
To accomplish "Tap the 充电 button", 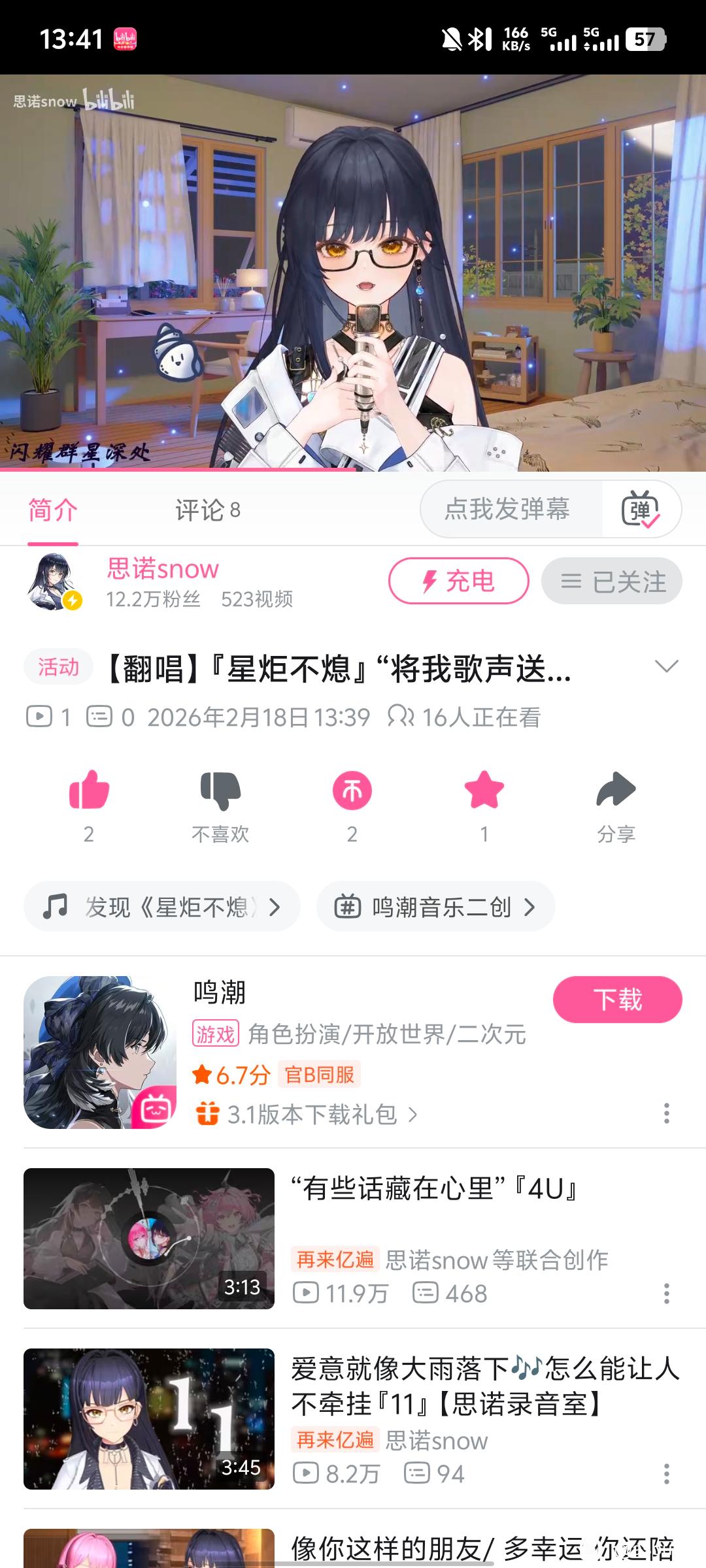I will tap(458, 581).
